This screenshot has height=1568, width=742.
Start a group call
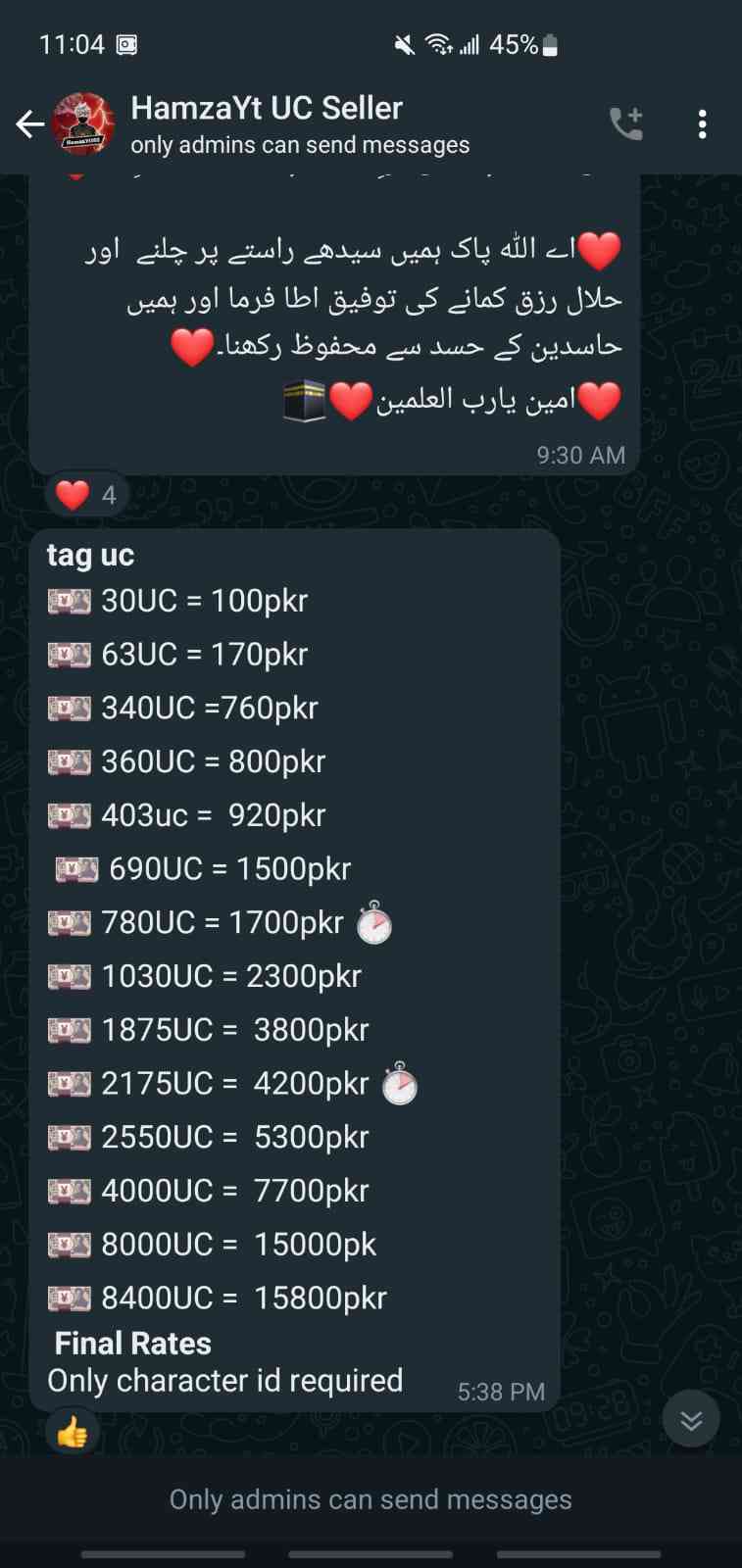(626, 123)
